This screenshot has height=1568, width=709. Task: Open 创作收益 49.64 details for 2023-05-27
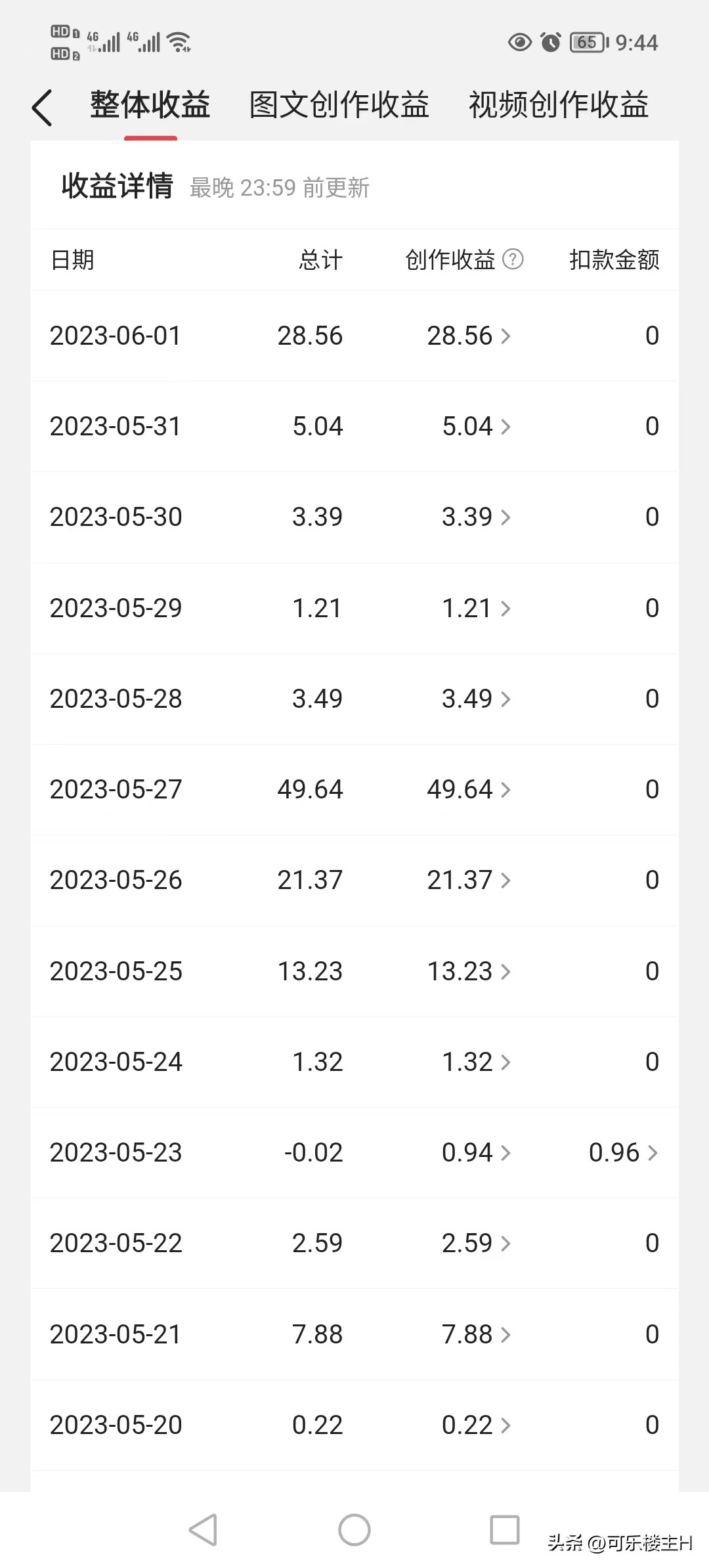469,790
